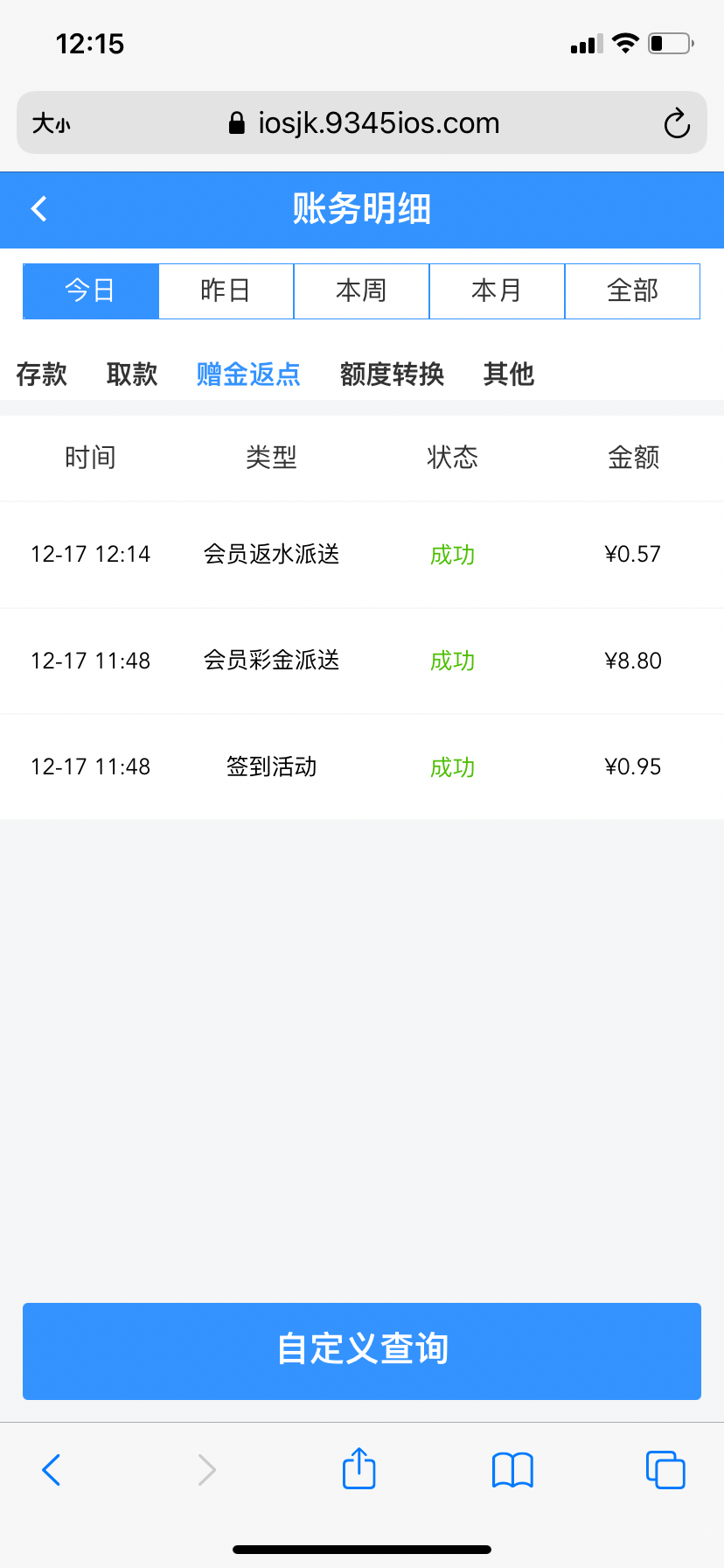The width and height of the screenshot is (724, 1568).
Task: Switch to 取款 category
Action: pos(132,374)
